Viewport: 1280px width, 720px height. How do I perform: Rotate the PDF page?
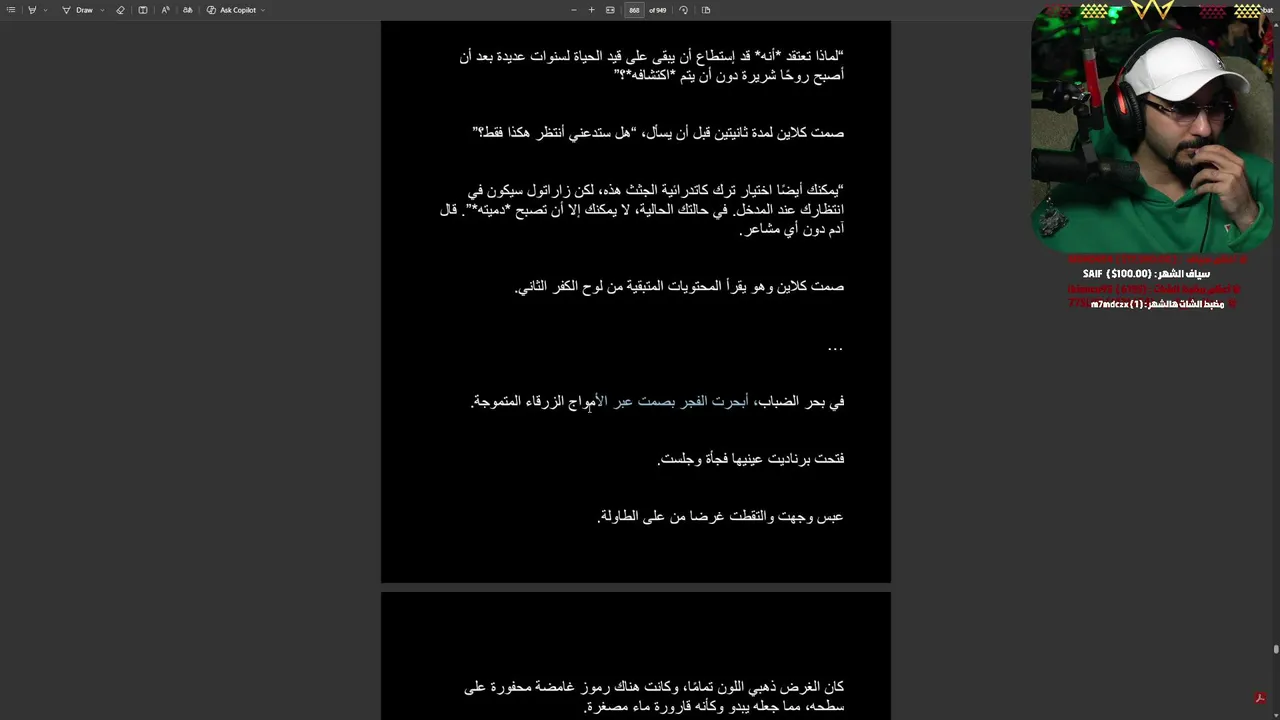coord(683,10)
